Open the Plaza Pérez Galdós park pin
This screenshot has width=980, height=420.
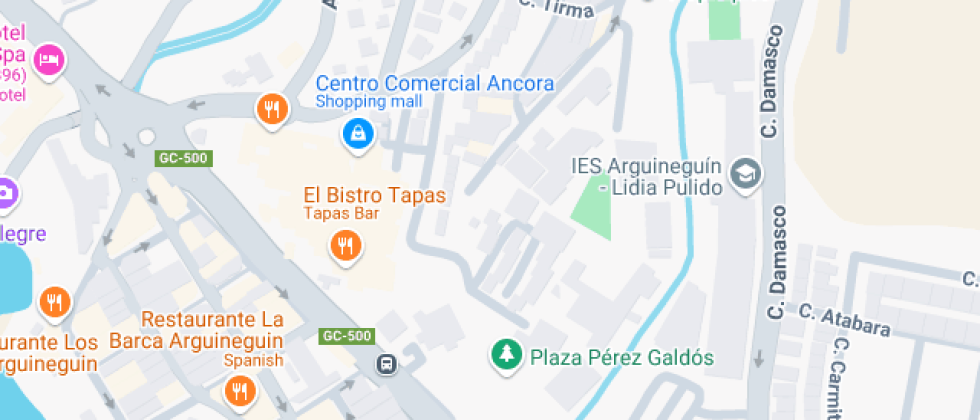click(x=508, y=354)
